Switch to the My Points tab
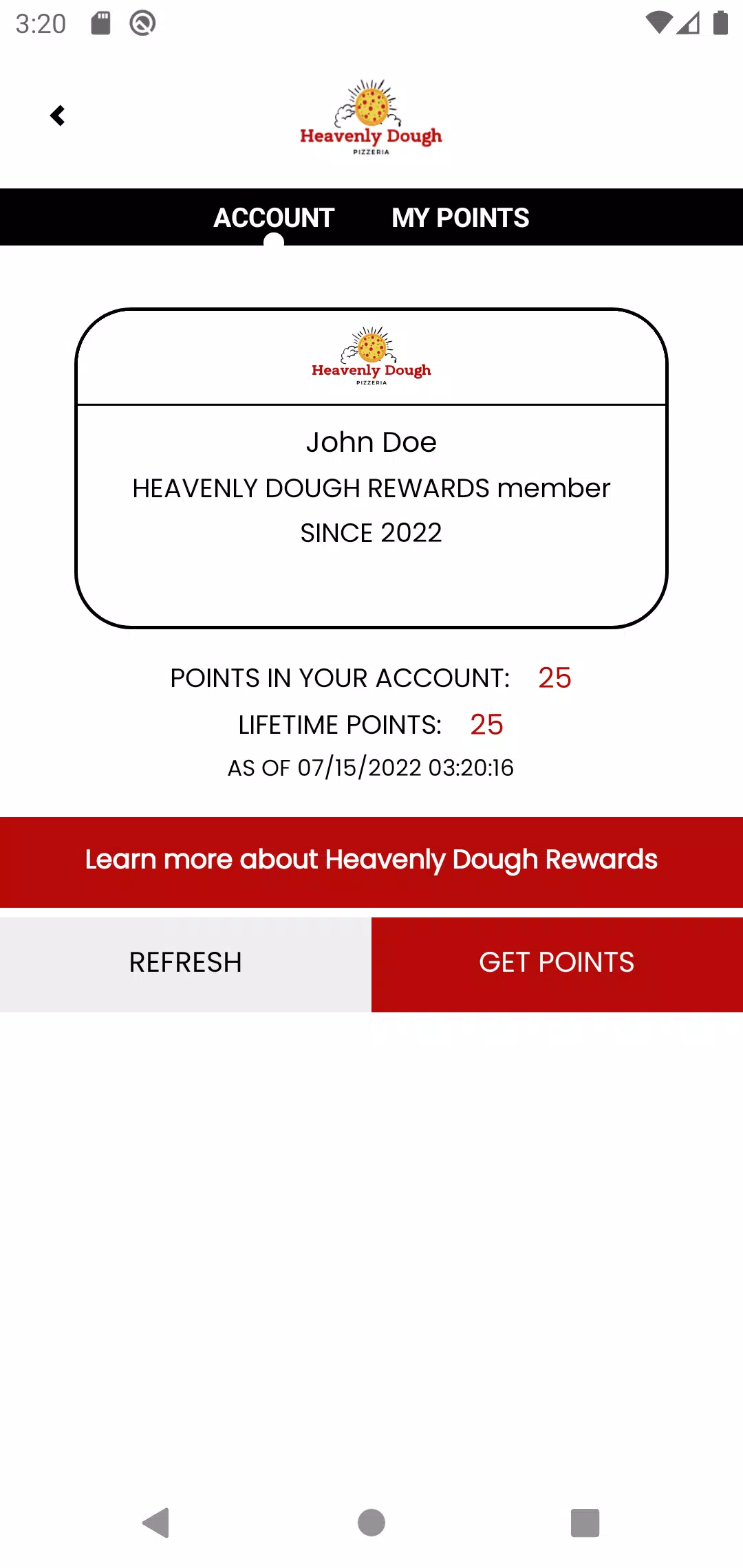Screen dimensions: 743x1568 (x=460, y=218)
